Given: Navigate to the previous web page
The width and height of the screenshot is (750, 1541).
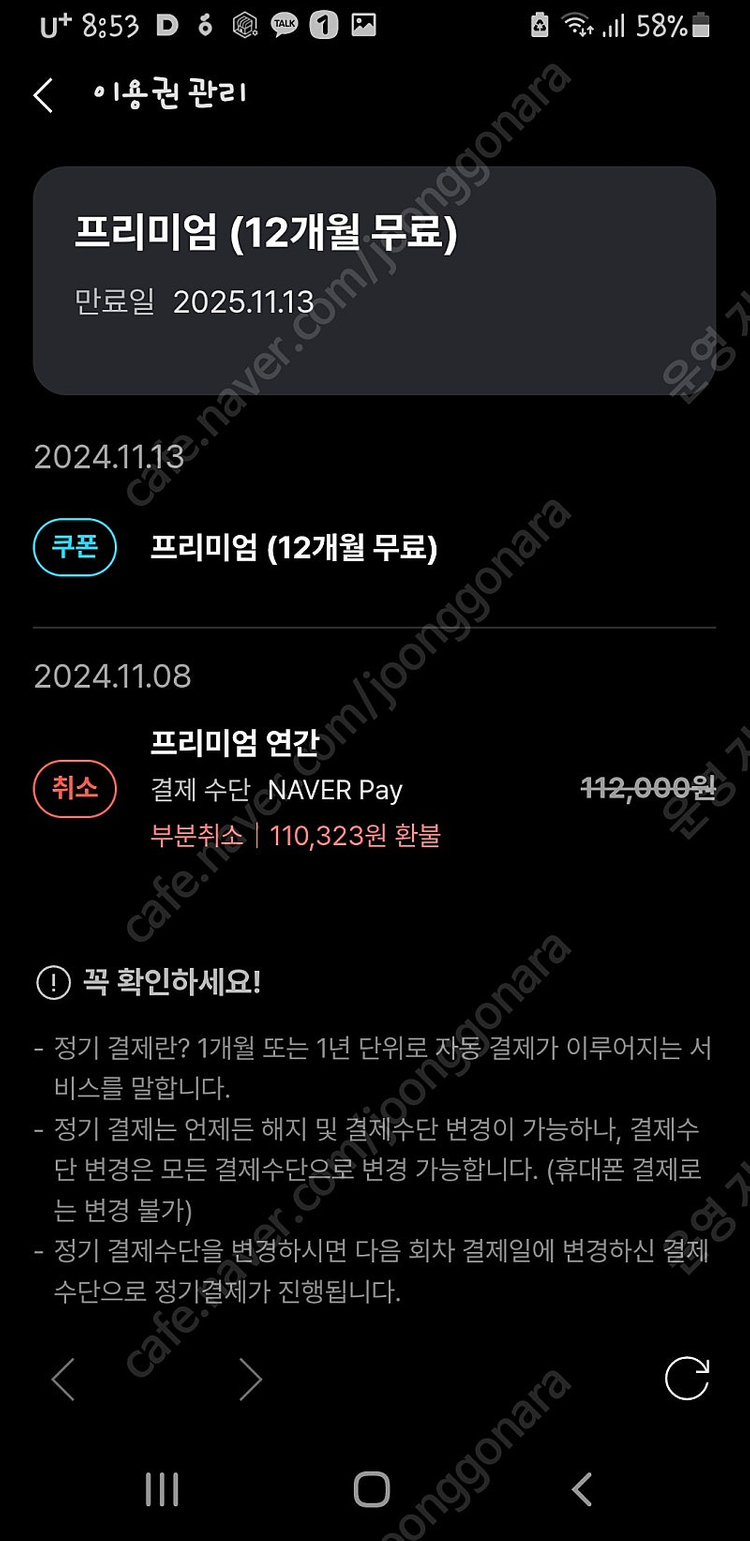Looking at the screenshot, I should click(x=63, y=1380).
